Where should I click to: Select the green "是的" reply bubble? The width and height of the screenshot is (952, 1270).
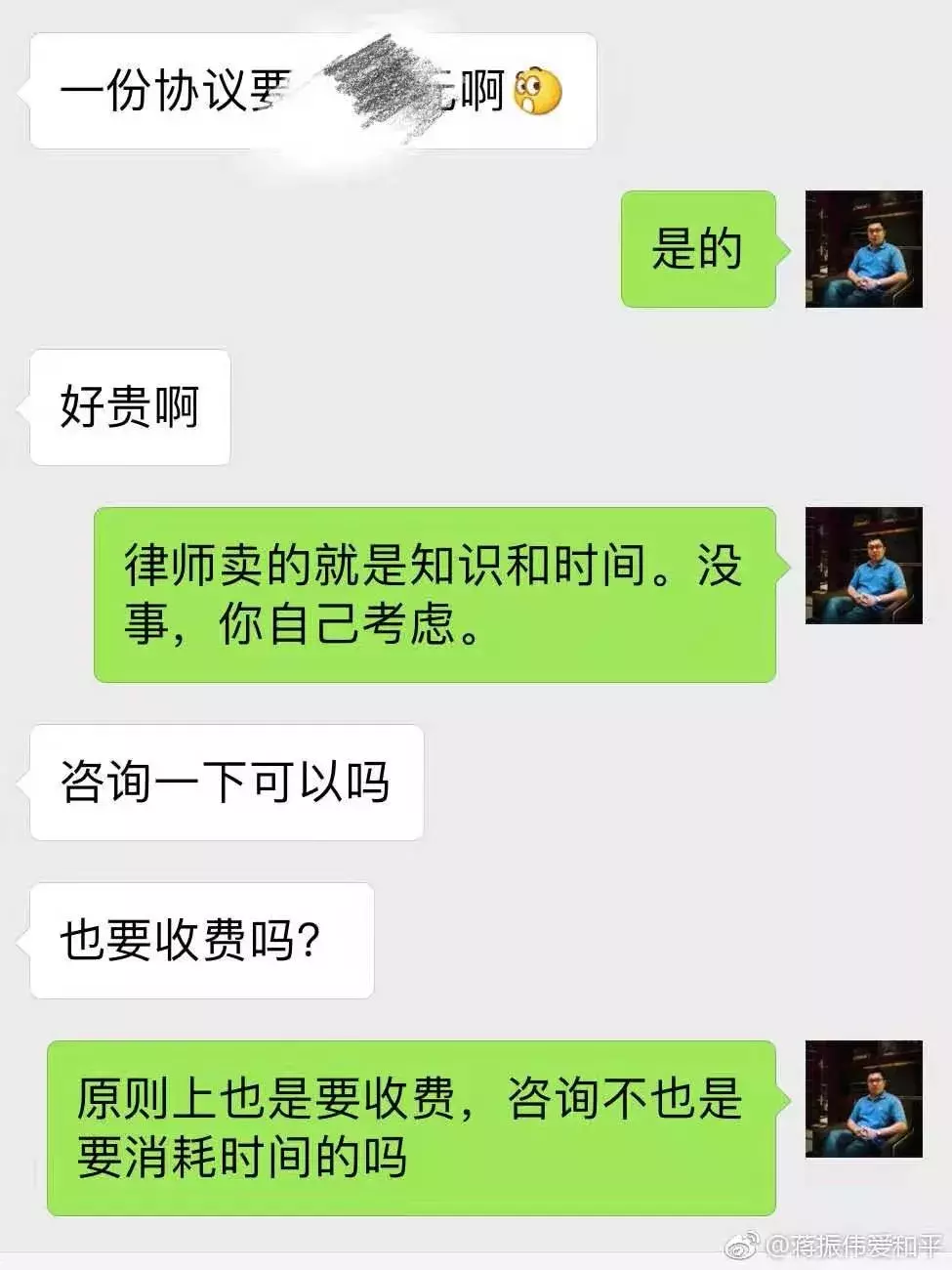[x=697, y=249]
